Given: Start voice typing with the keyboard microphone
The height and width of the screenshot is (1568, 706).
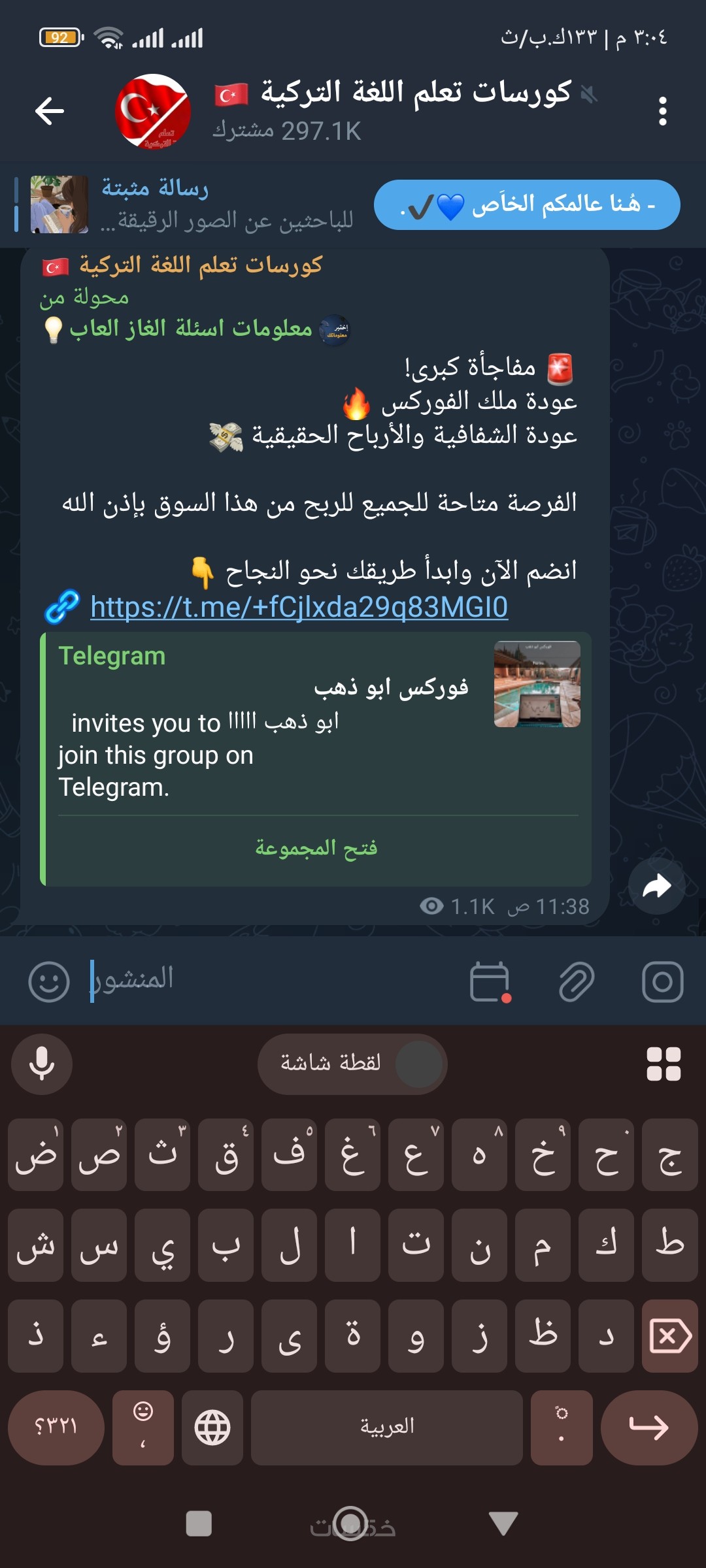Looking at the screenshot, I should (42, 1064).
